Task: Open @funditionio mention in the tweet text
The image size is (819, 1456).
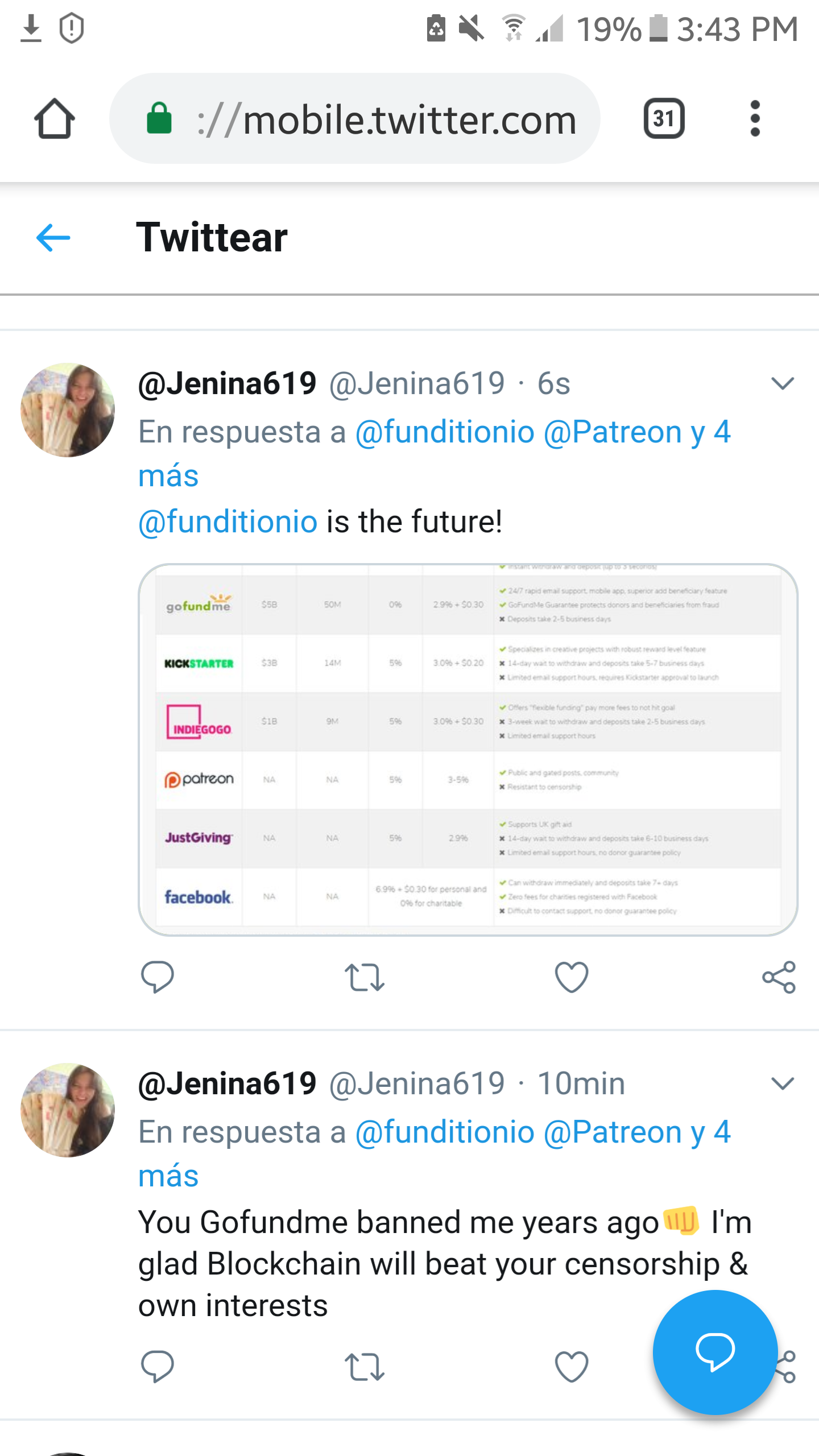Action: pyautogui.click(x=227, y=522)
